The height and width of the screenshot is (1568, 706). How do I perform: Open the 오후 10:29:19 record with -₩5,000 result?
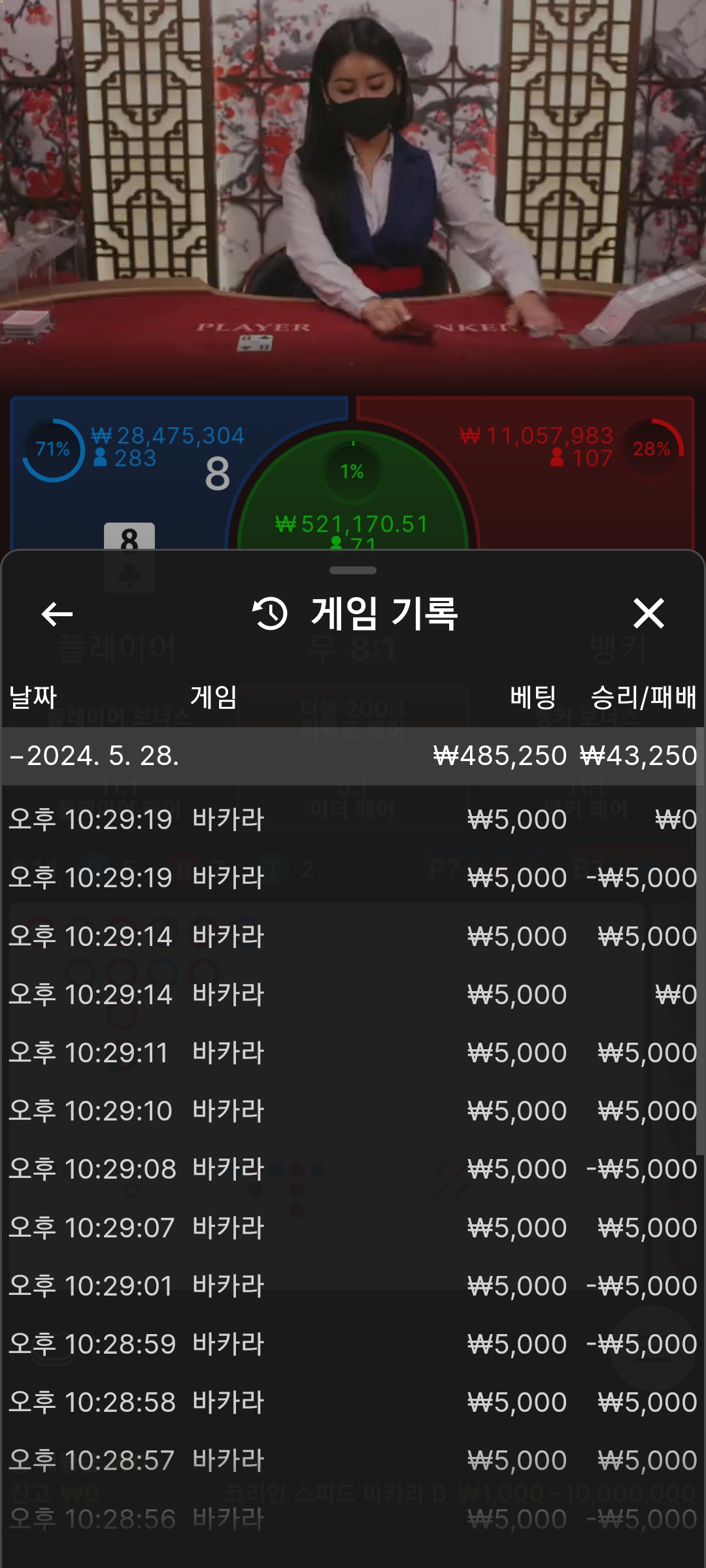coord(353,877)
